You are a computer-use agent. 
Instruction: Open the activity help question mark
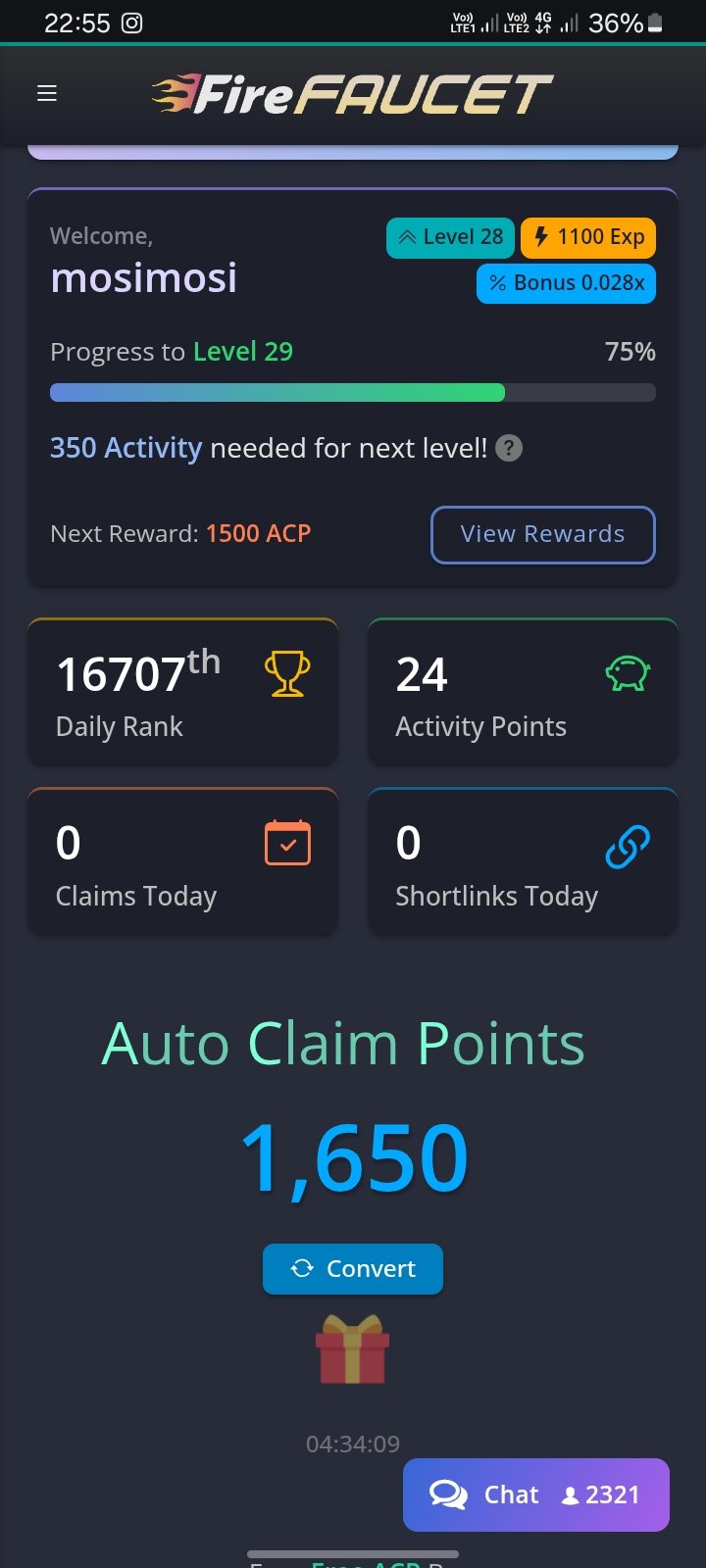coord(509,449)
